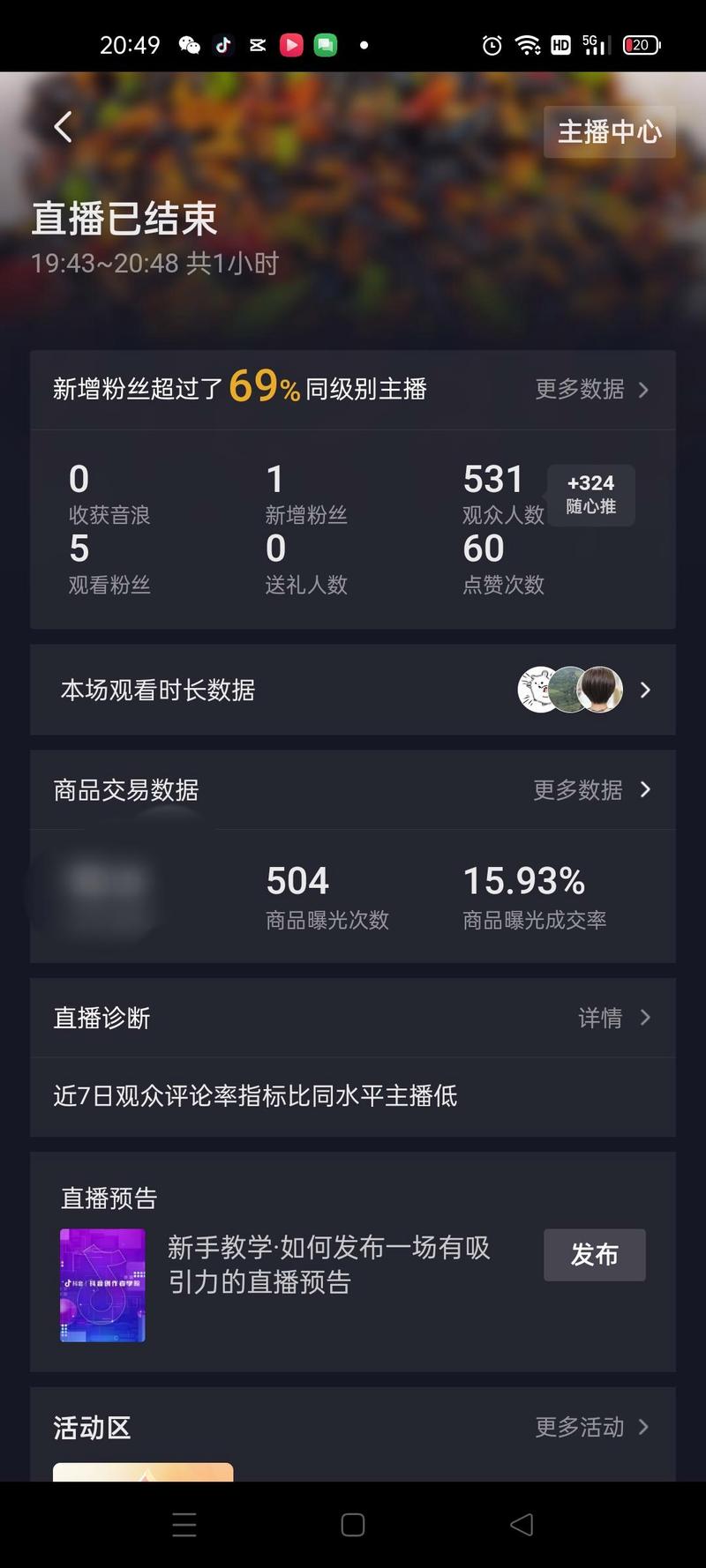Open 更多数据 next to new follower stats
This screenshot has height=1568, width=706.
pos(591,389)
